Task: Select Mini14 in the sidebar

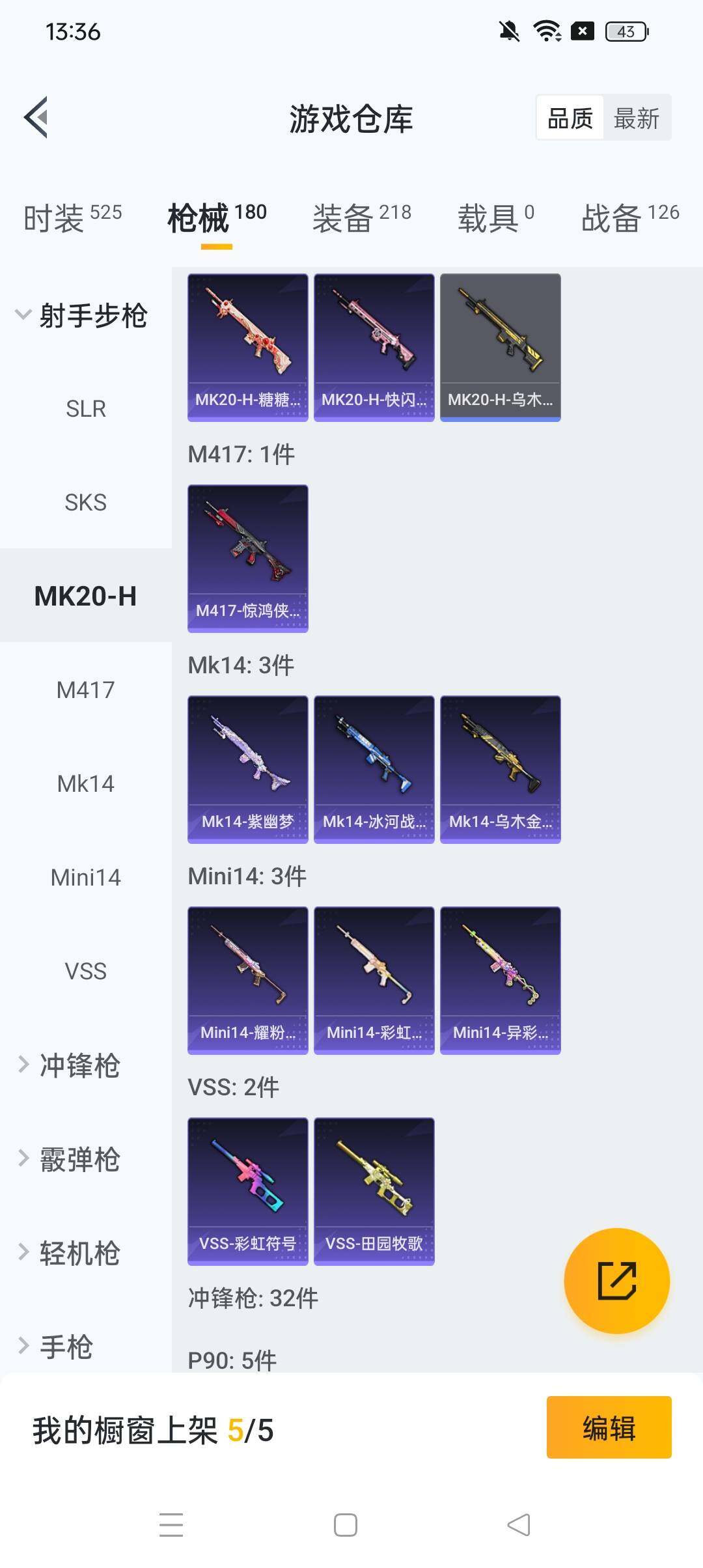Action: [x=85, y=878]
